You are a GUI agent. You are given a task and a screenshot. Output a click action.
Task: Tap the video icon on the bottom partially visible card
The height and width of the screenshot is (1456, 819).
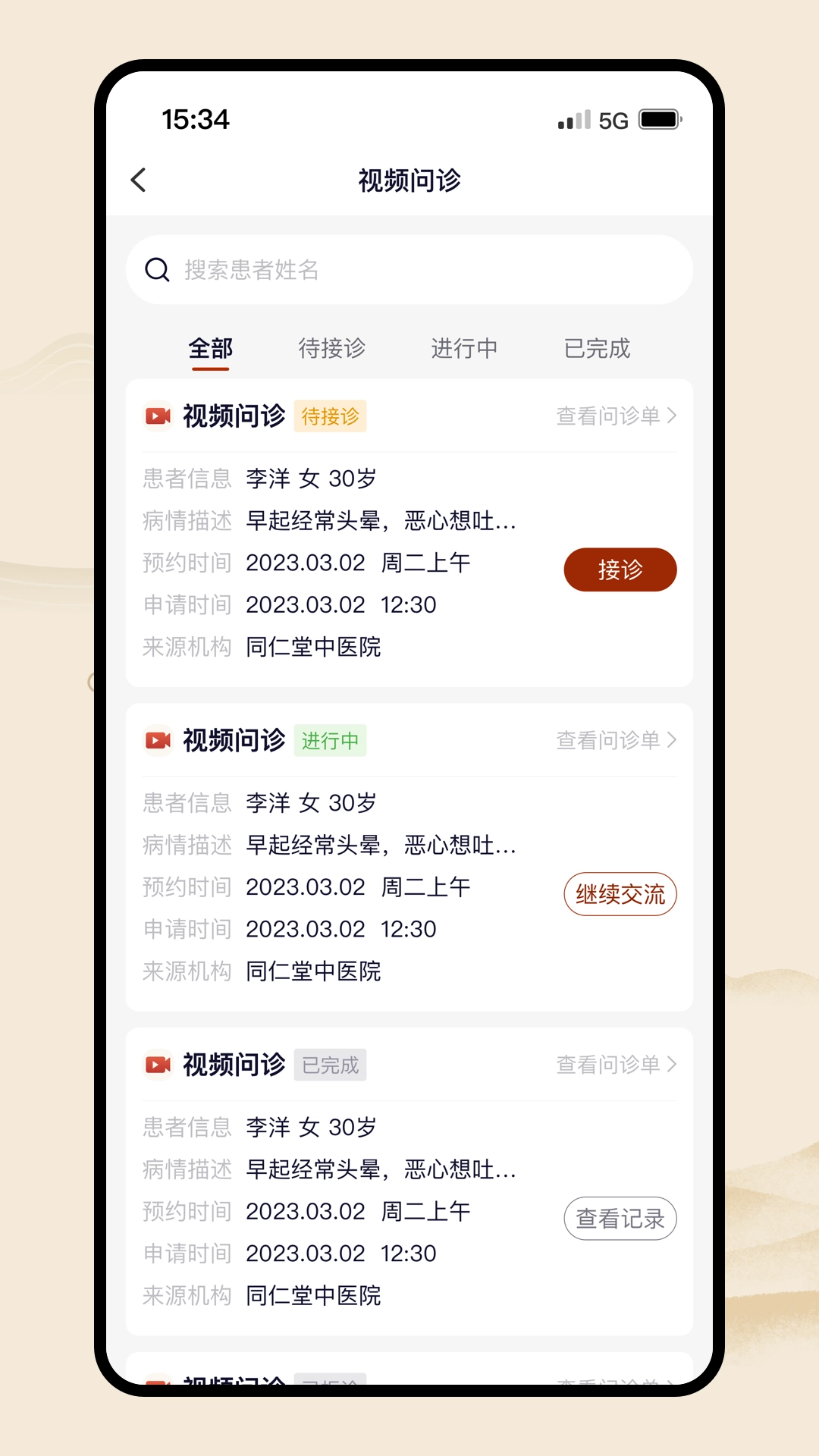tap(156, 1382)
